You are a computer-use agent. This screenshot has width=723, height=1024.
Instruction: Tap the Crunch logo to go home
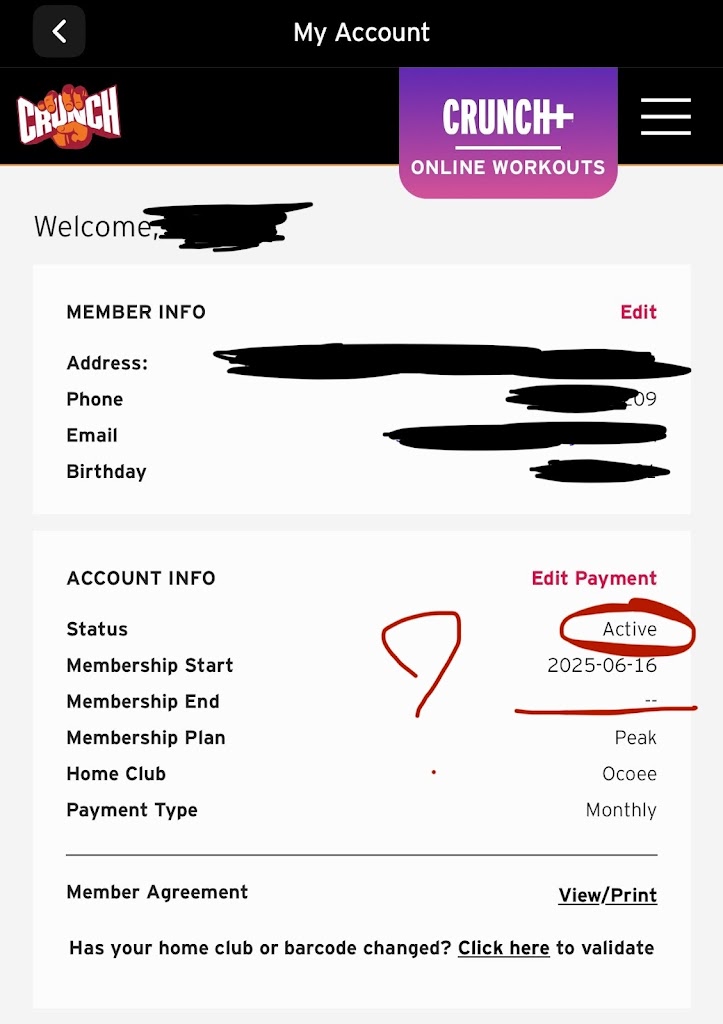(68, 116)
